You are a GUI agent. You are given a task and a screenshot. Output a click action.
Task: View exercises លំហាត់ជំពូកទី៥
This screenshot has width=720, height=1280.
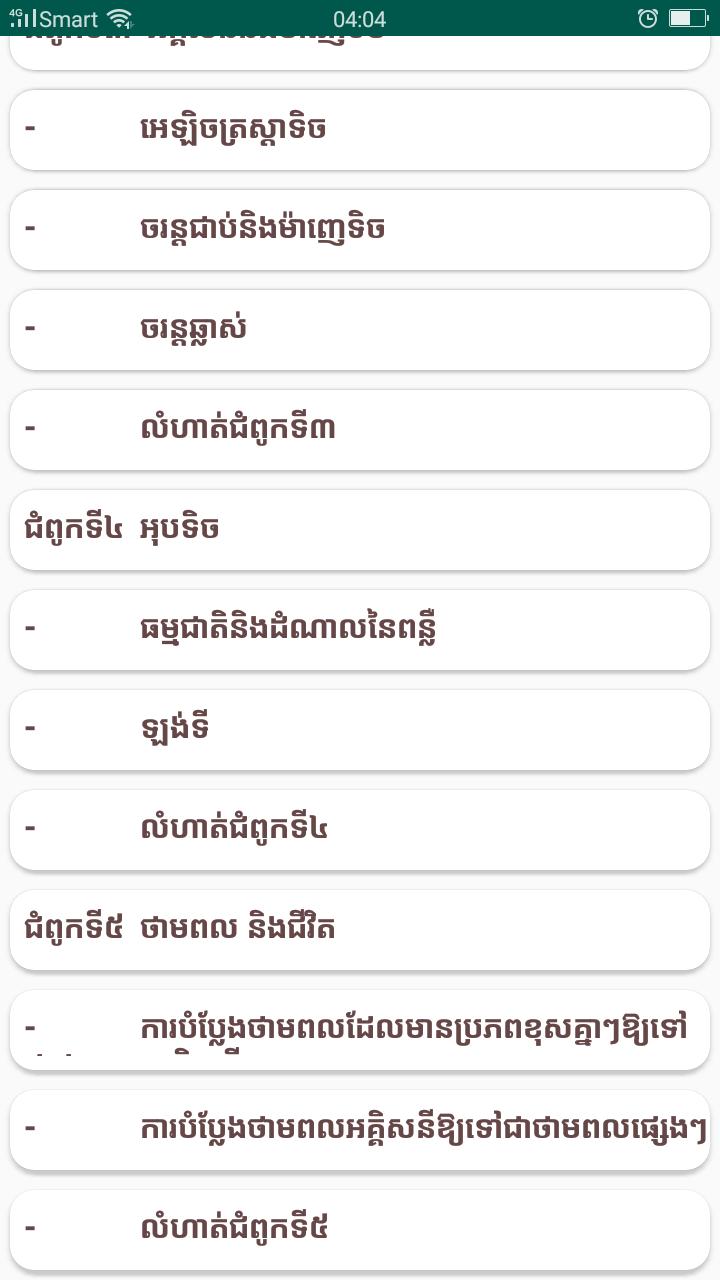pyautogui.click(x=360, y=1229)
